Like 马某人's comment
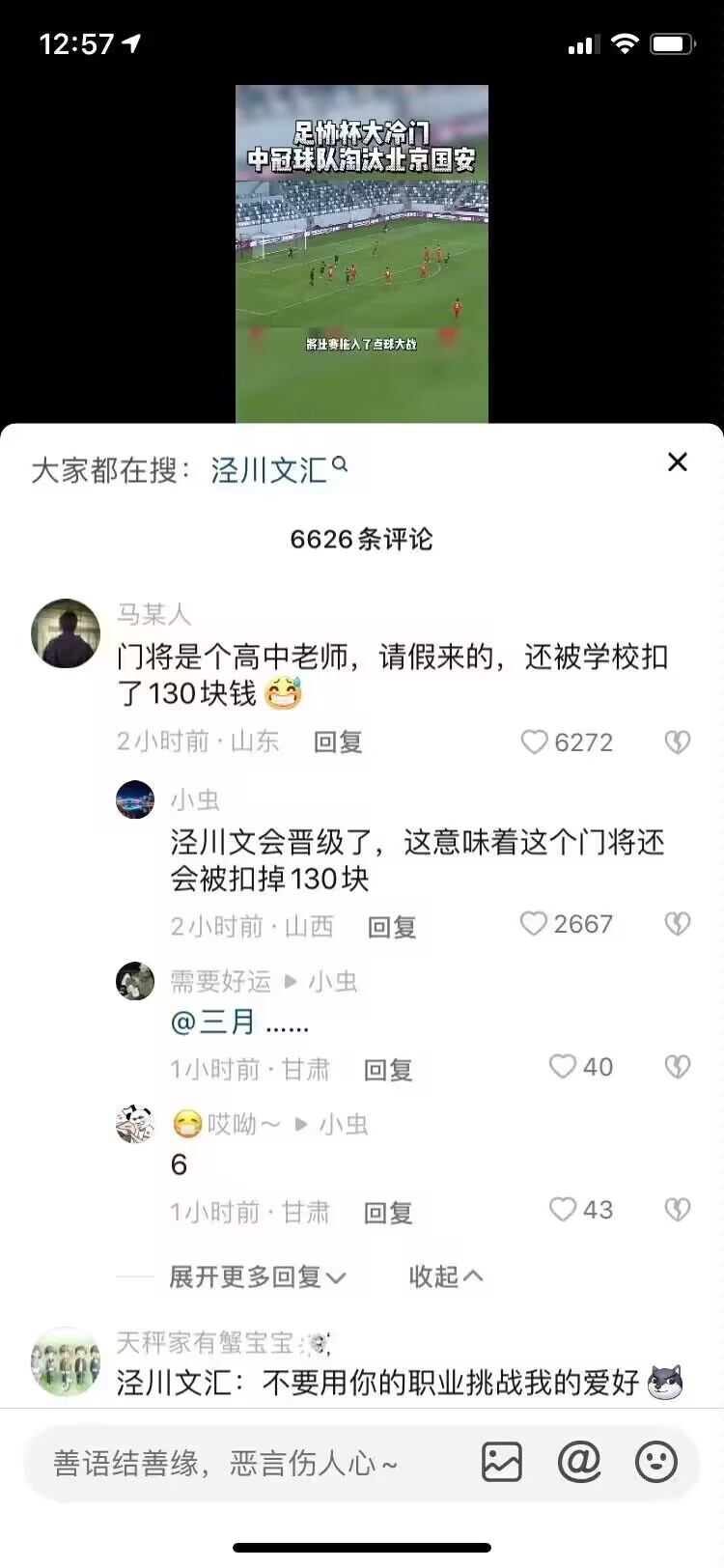Screen dimensions: 724x1568 pyautogui.click(x=534, y=742)
